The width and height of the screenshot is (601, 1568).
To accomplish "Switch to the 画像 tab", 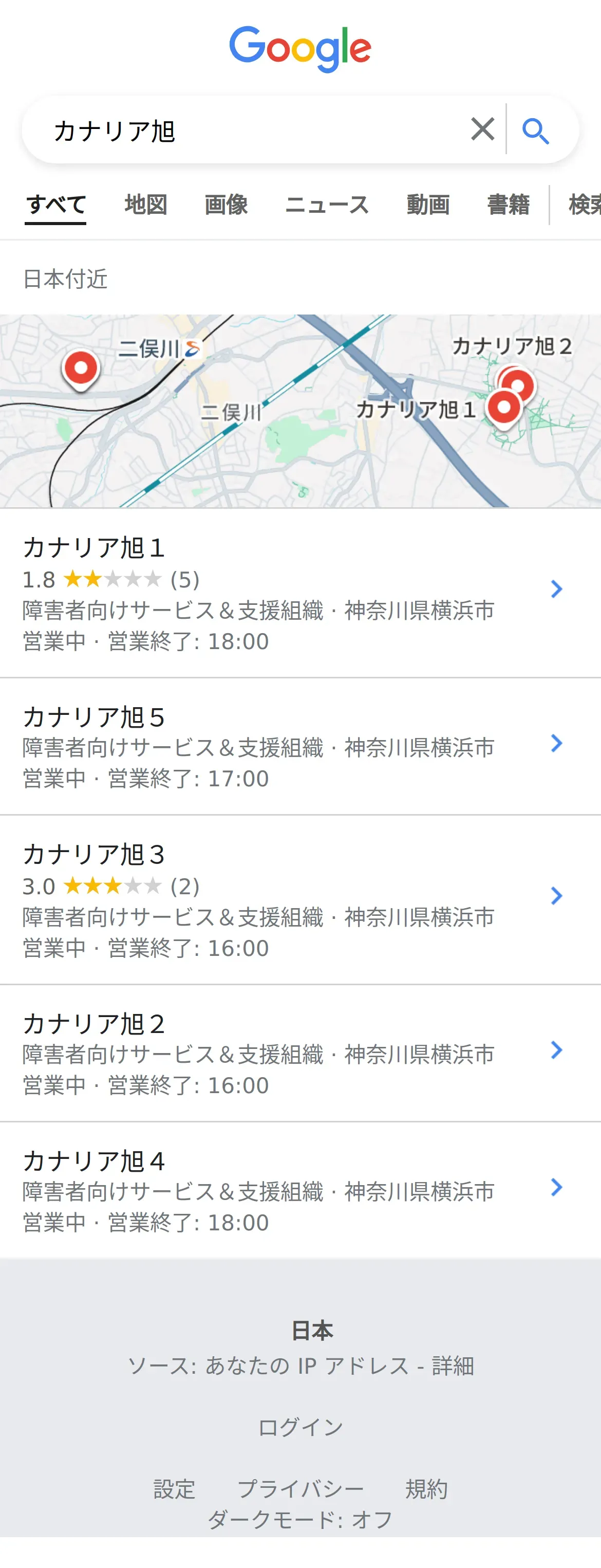I will [x=227, y=205].
